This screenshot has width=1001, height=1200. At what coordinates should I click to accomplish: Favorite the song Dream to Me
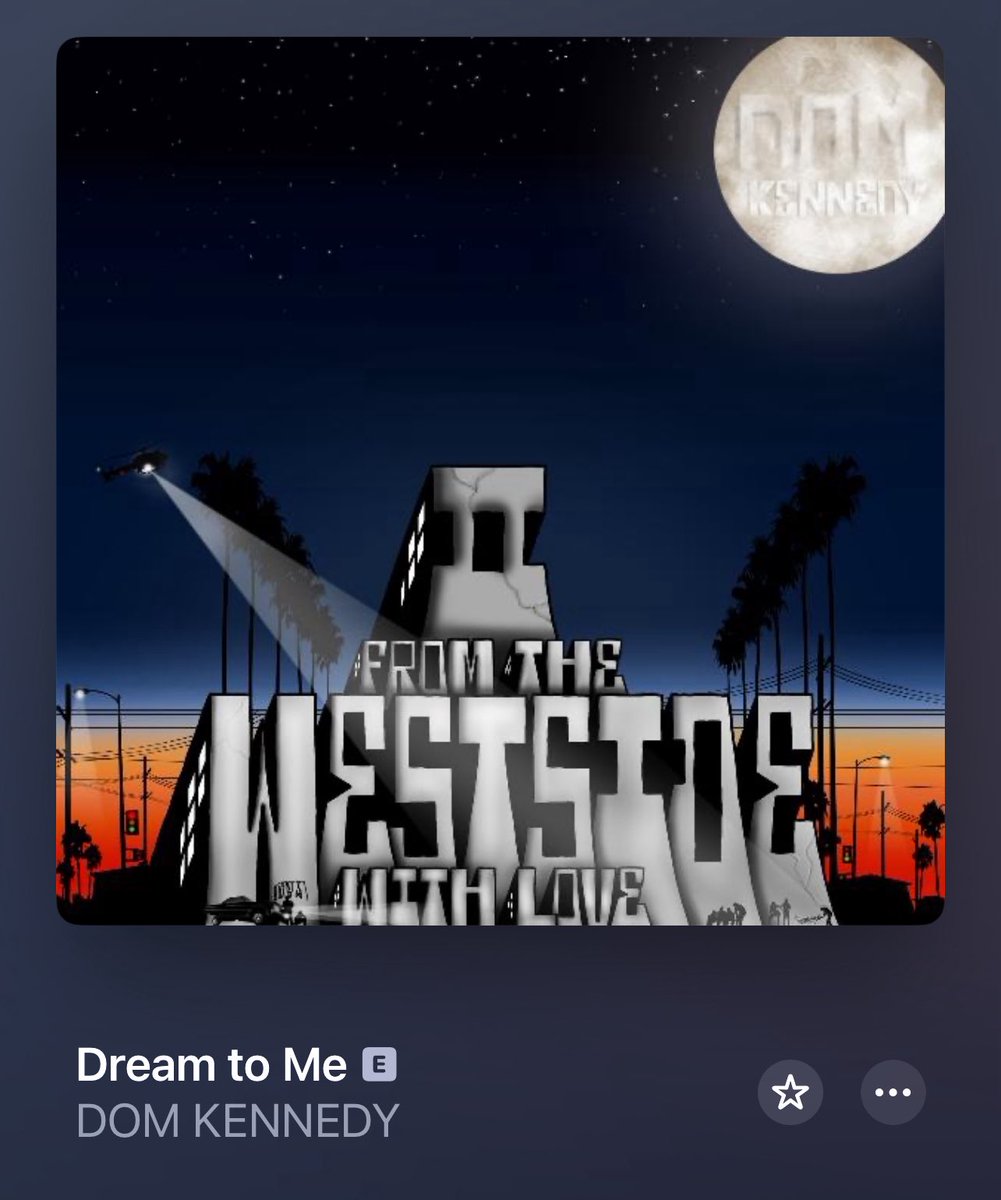click(x=790, y=1093)
